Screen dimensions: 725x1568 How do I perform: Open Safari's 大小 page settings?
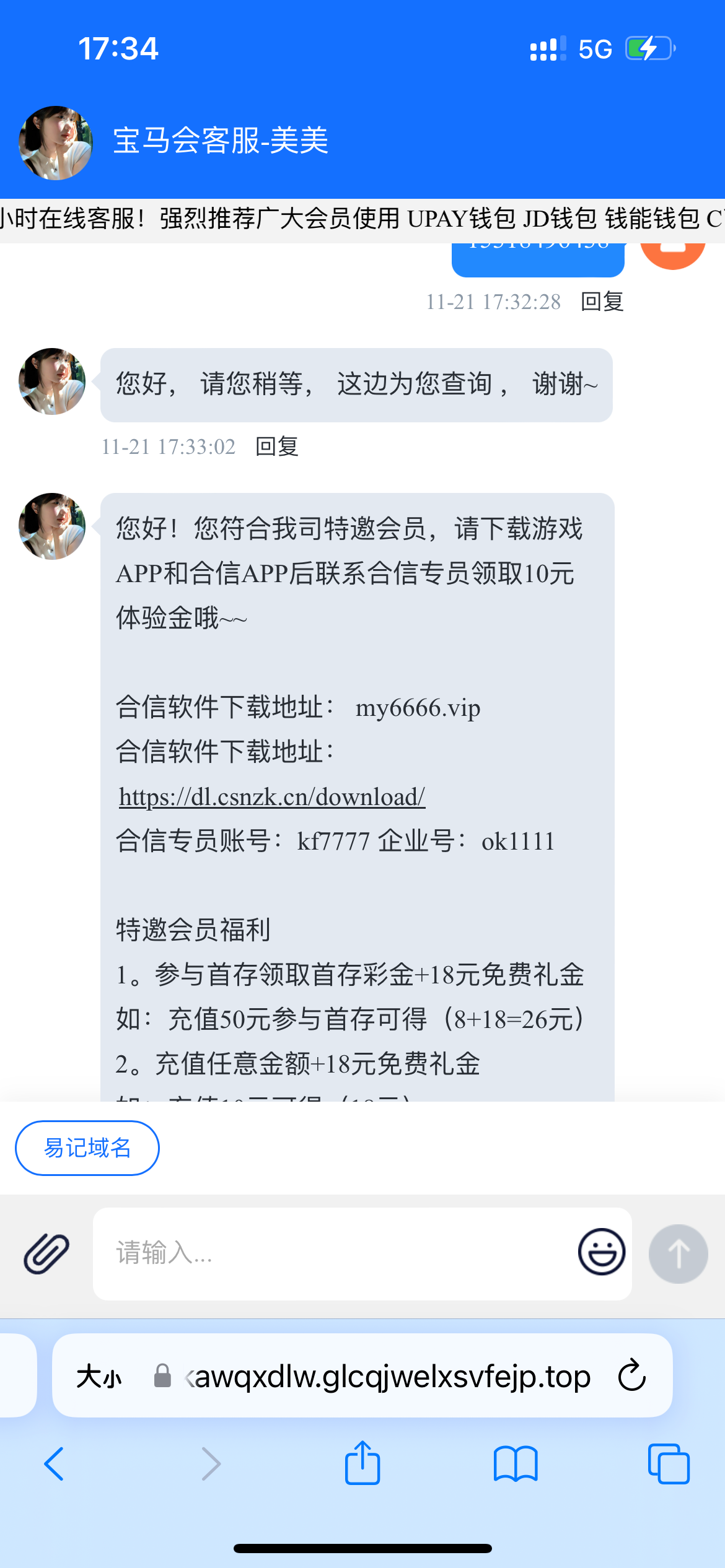pyautogui.click(x=99, y=1377)
